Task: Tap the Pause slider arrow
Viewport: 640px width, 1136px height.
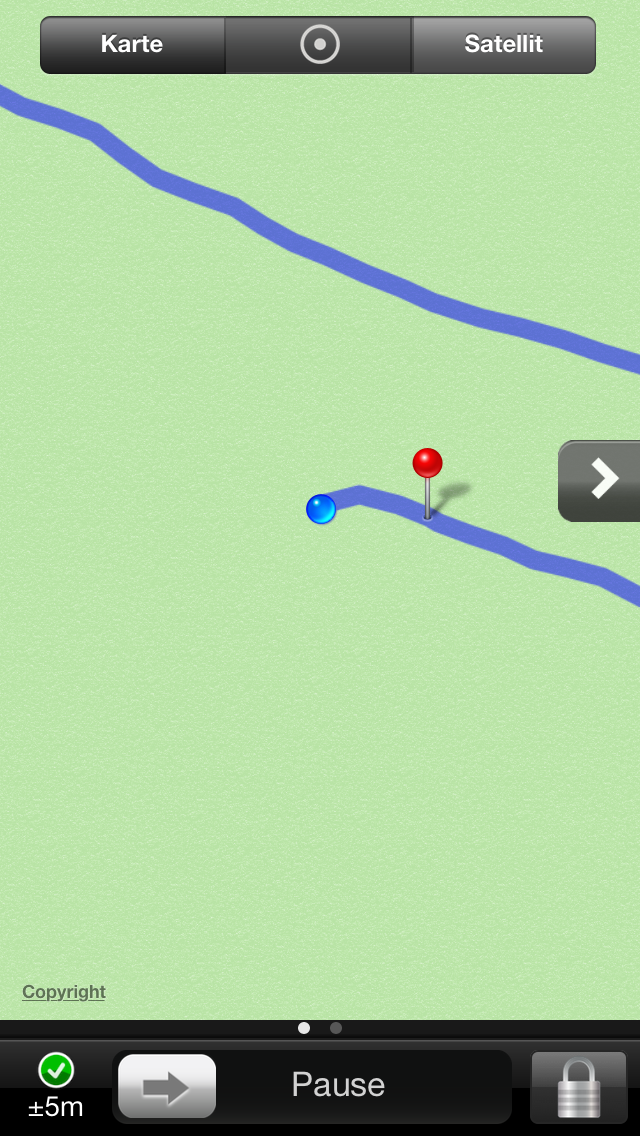Action: pyautogui.click(x=167, y=1086)
